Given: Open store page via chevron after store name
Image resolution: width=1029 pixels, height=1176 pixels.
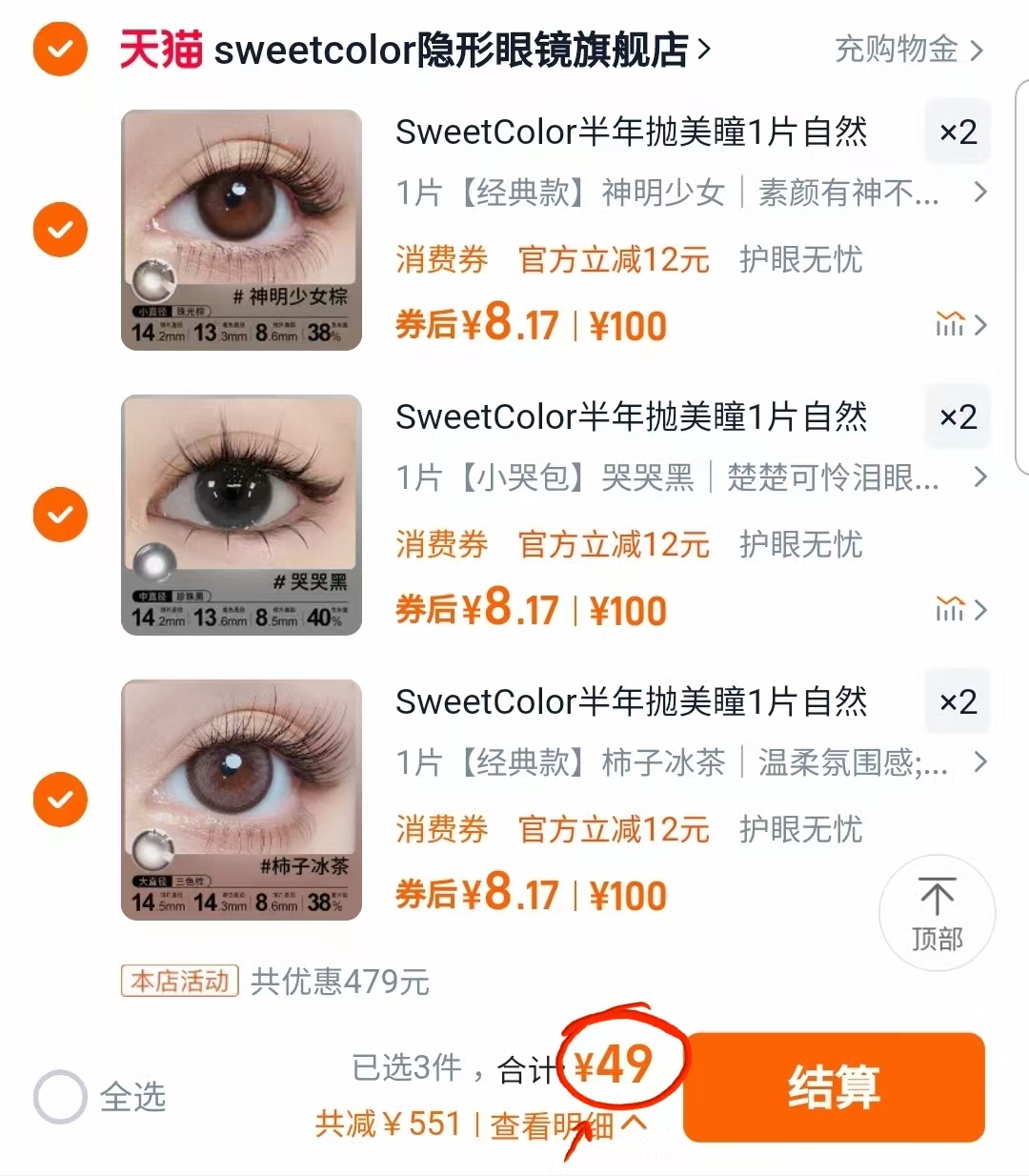Looking at the screenshot, I should click(703, 50).
